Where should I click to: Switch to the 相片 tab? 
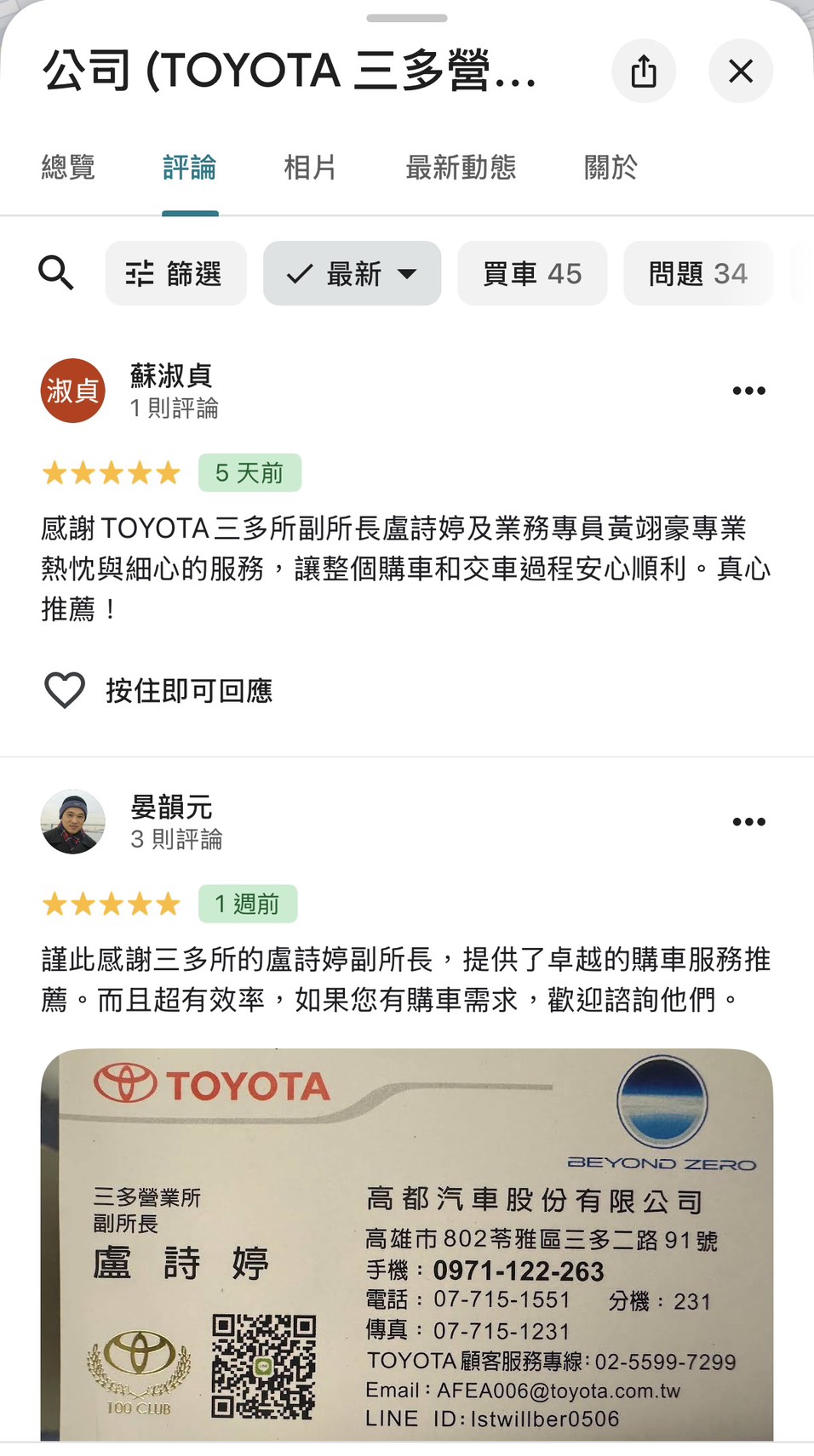point(310,168)
